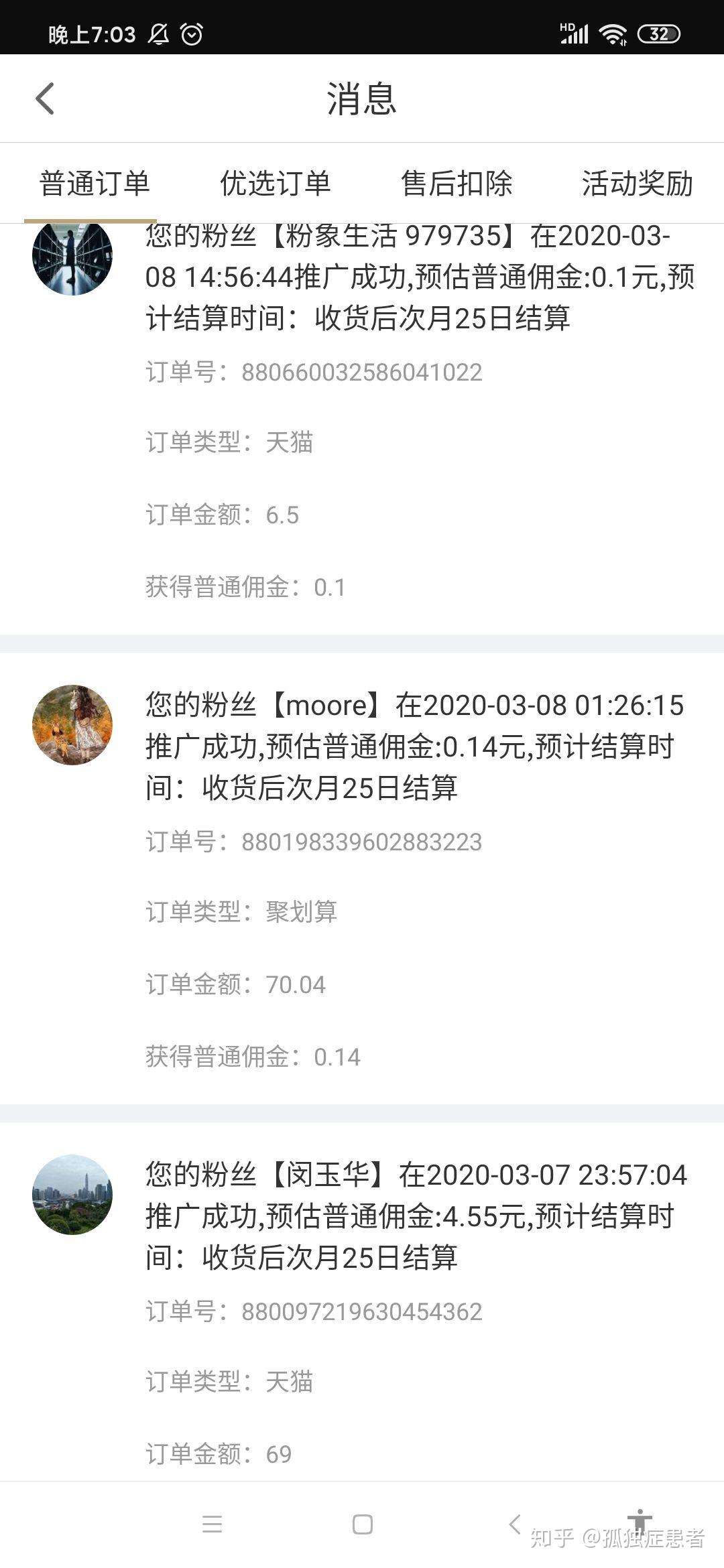
Task: Select the 活动奖励 tab
Action: [637, 184]
